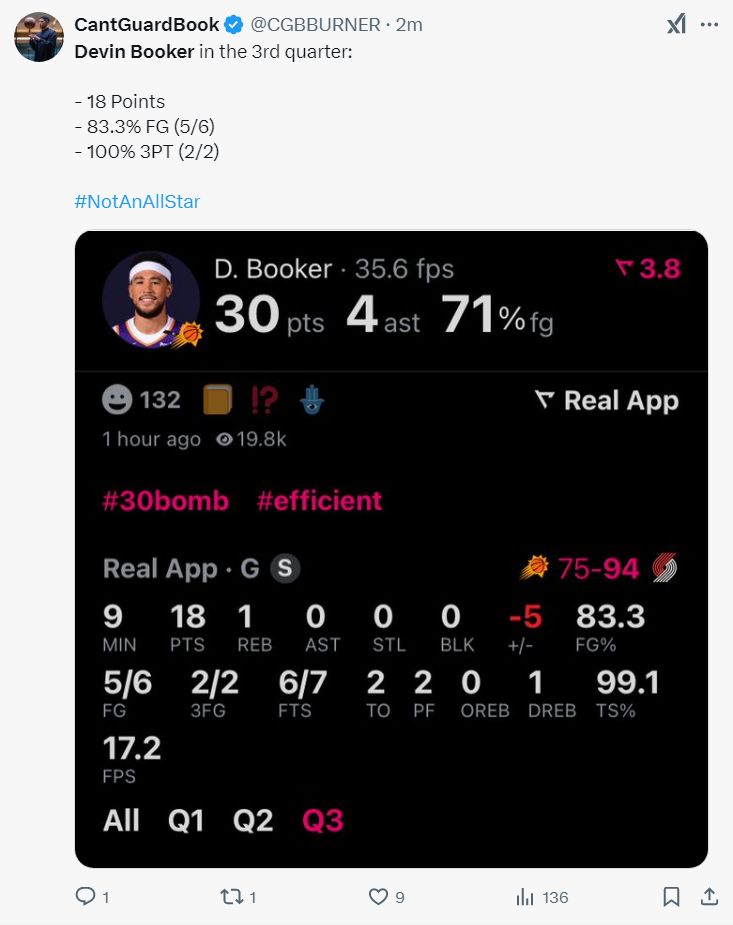Viewport: 733px width, 925px height.
Task: Open the attached Booker stats image
Action: [x=391, y=548]
